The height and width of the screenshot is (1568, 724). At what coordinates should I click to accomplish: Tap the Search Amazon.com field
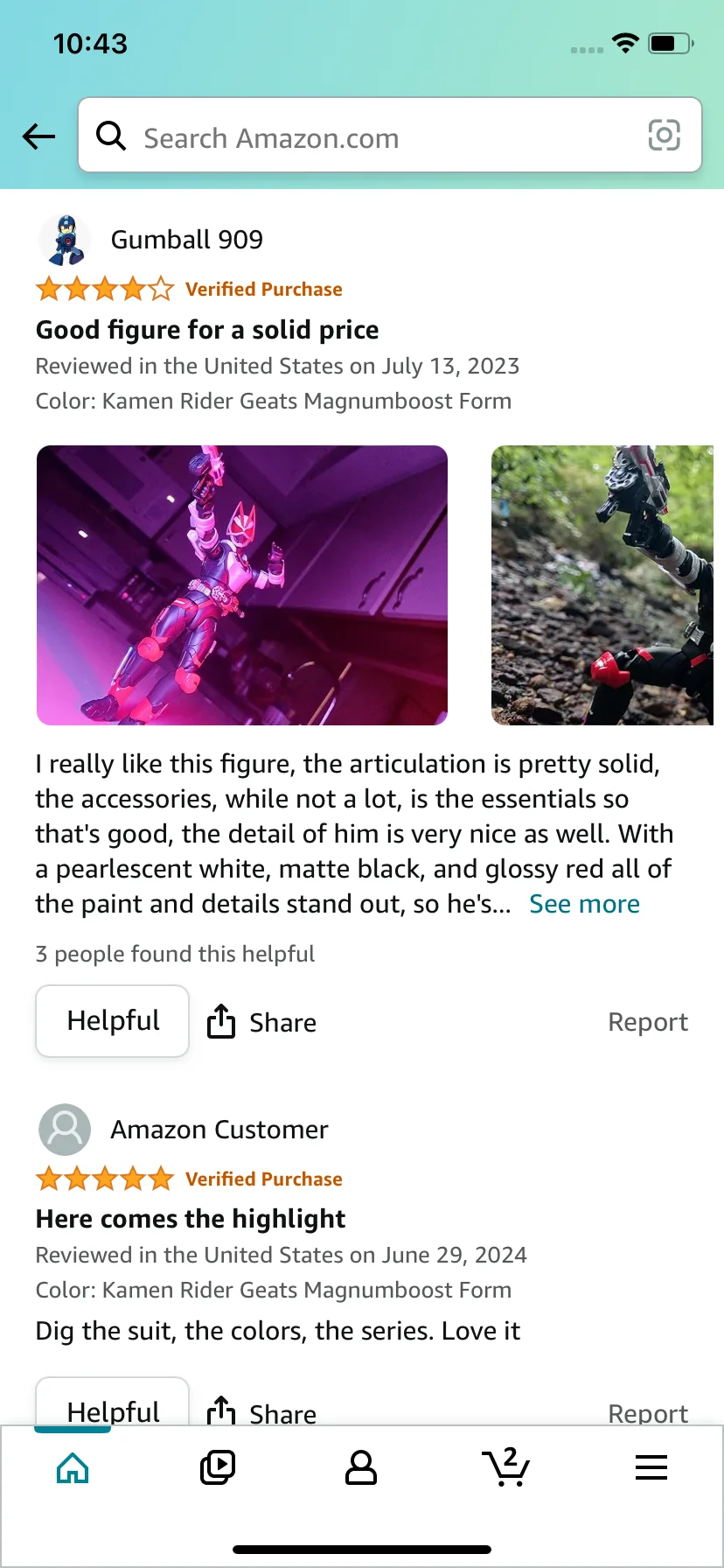390,135
